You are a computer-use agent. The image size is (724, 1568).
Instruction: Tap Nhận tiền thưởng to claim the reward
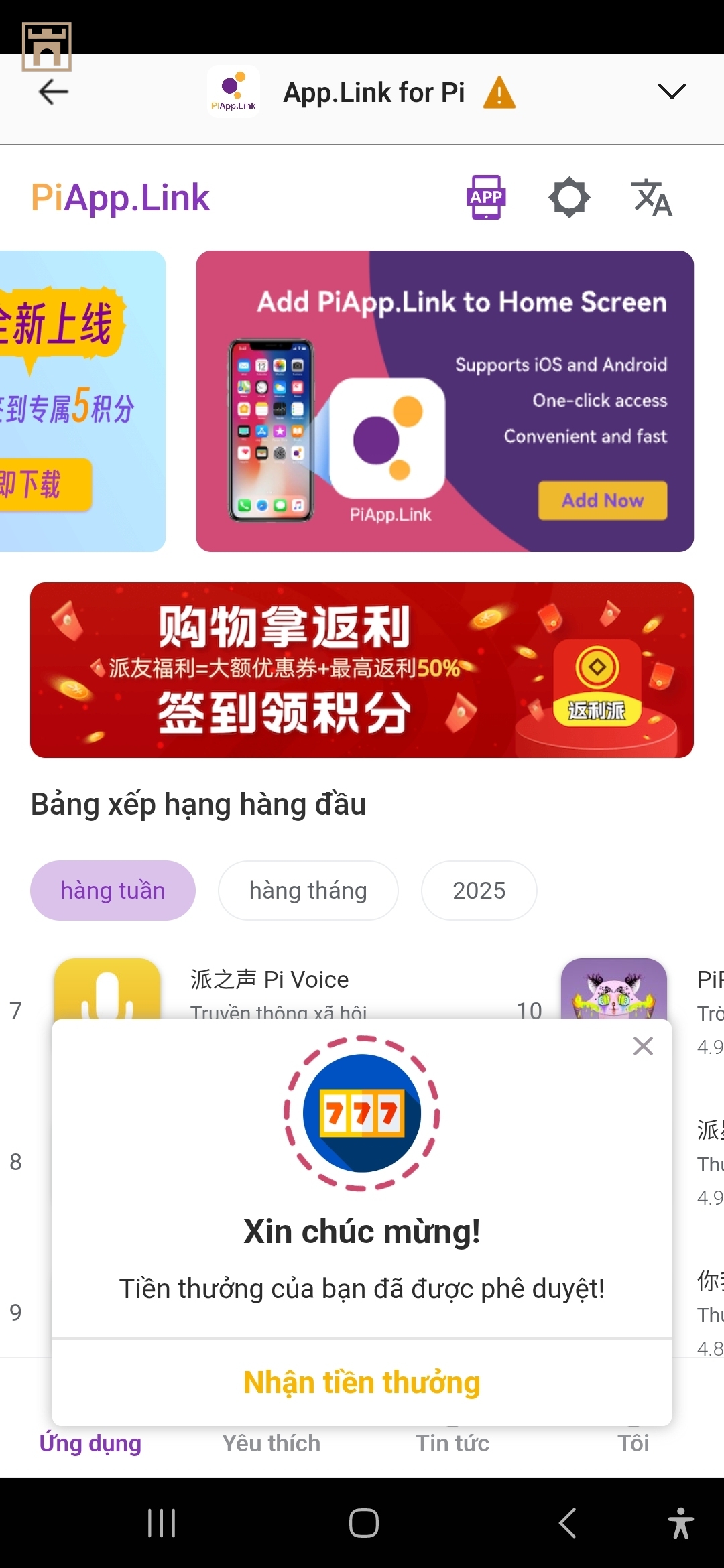362,1382
